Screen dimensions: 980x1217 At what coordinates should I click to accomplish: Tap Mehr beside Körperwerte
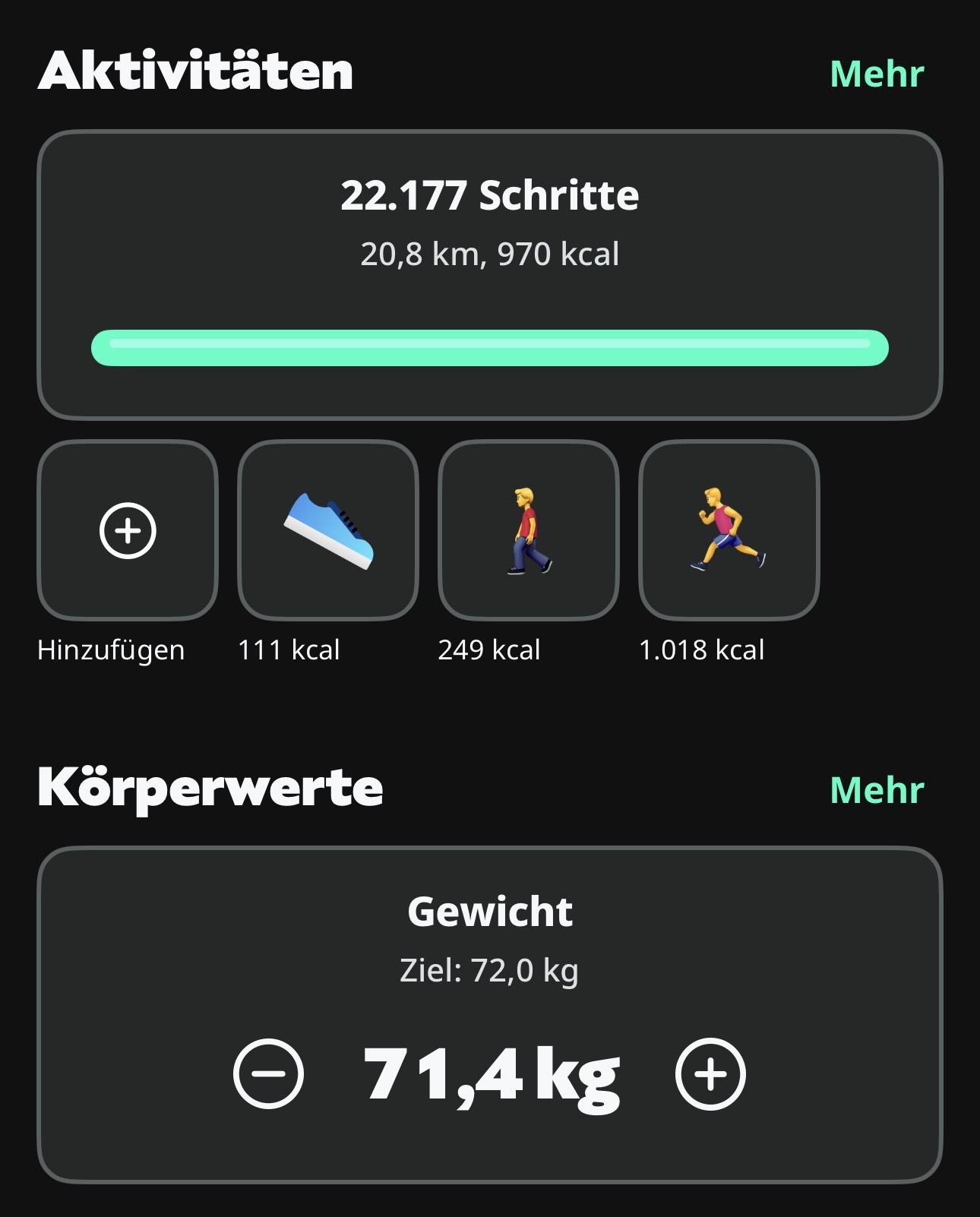point(877,790)
